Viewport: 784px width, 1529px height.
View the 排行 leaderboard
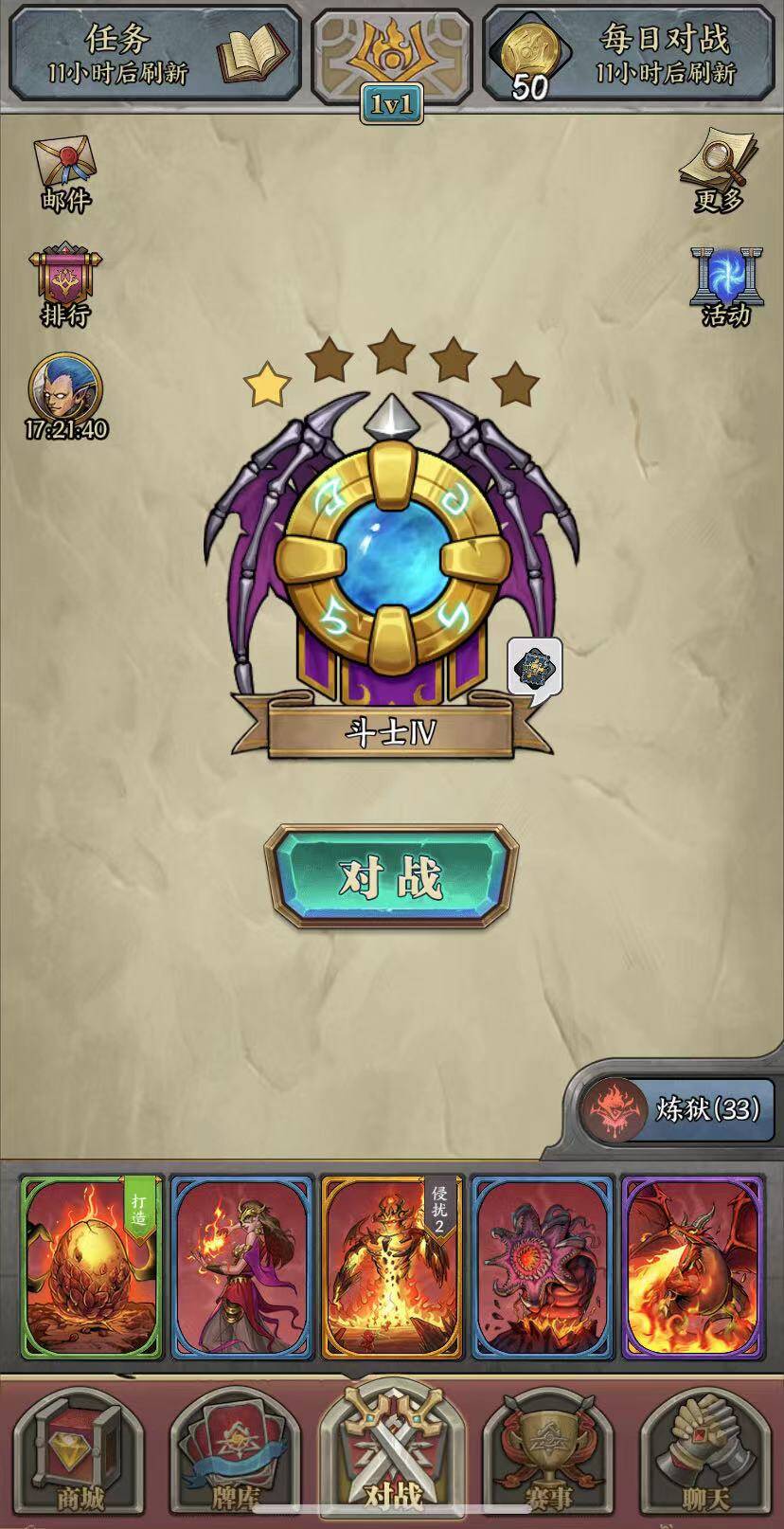coord(65,287)
